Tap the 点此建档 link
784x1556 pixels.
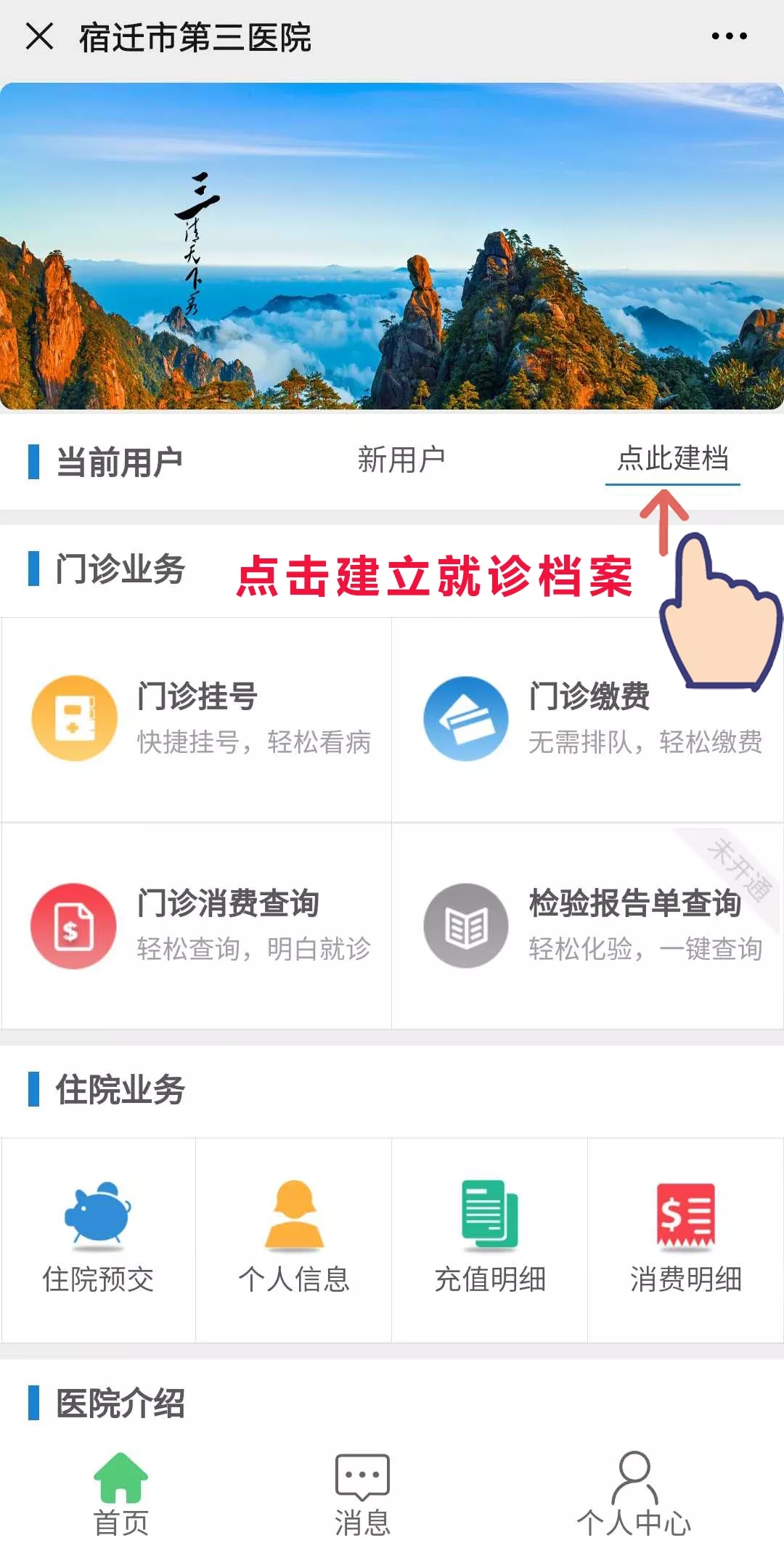(x=672, y=459)
